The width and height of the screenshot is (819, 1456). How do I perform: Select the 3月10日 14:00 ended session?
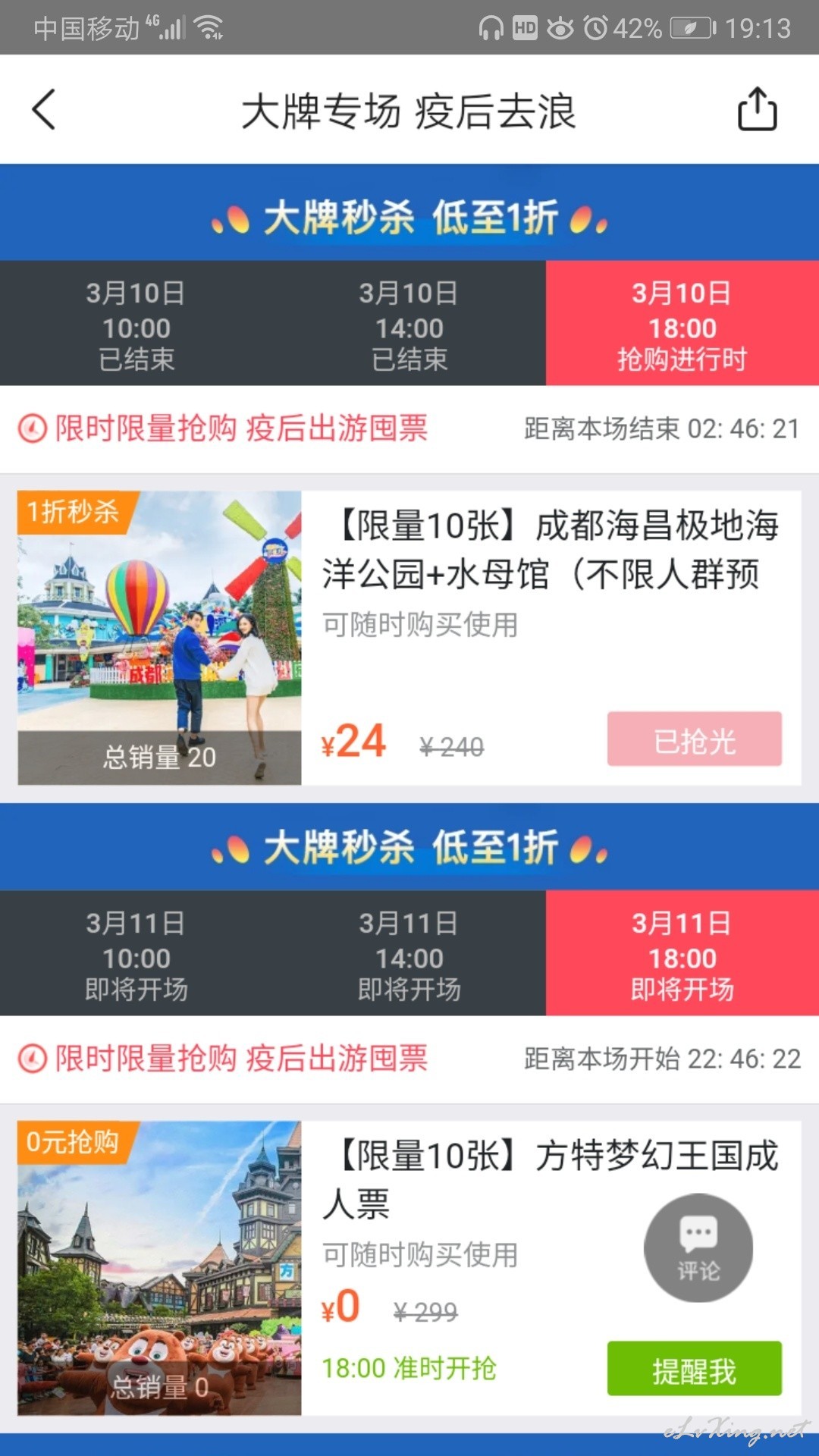point(409,324)
